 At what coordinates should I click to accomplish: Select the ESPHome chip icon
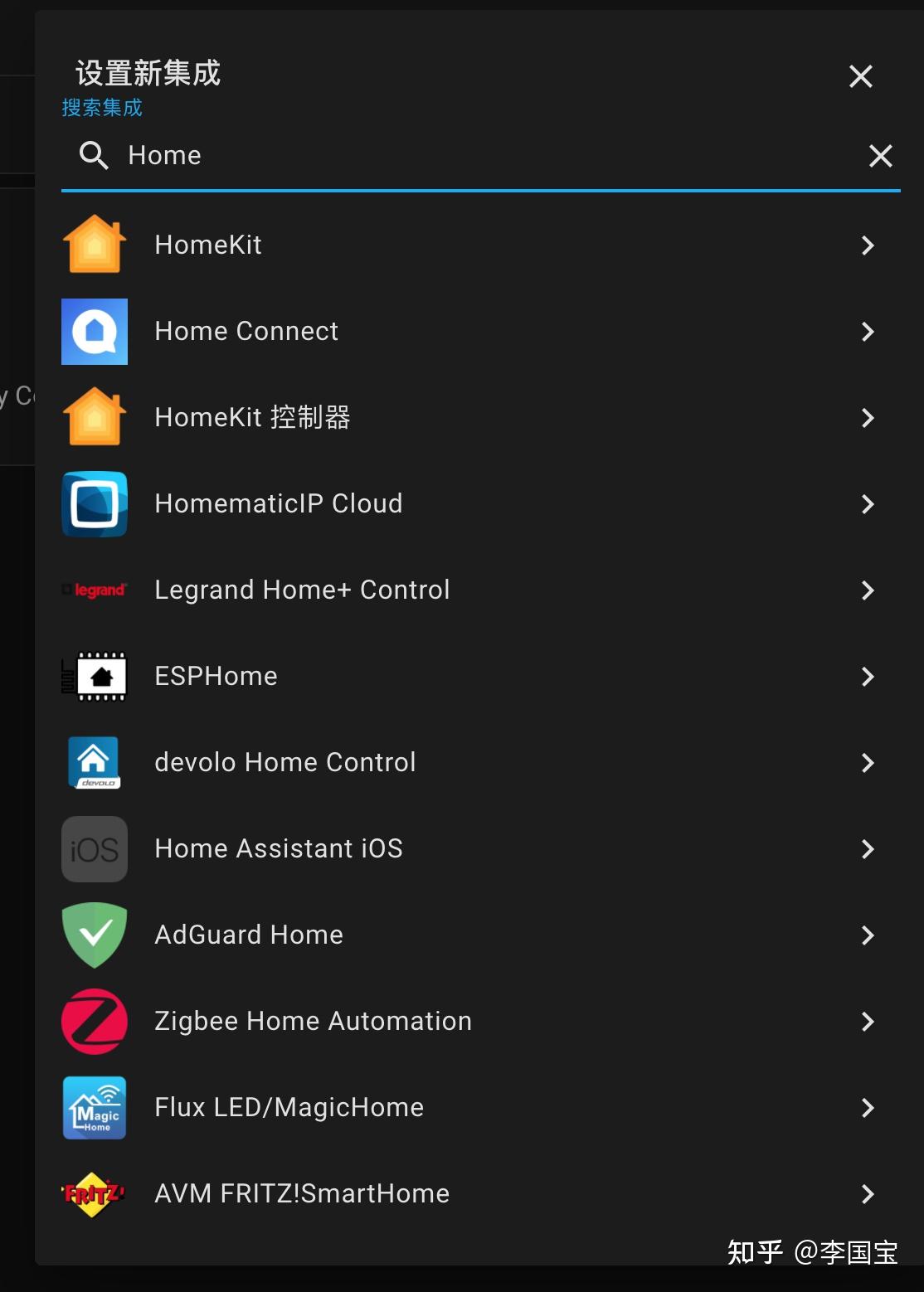(94, 676)
